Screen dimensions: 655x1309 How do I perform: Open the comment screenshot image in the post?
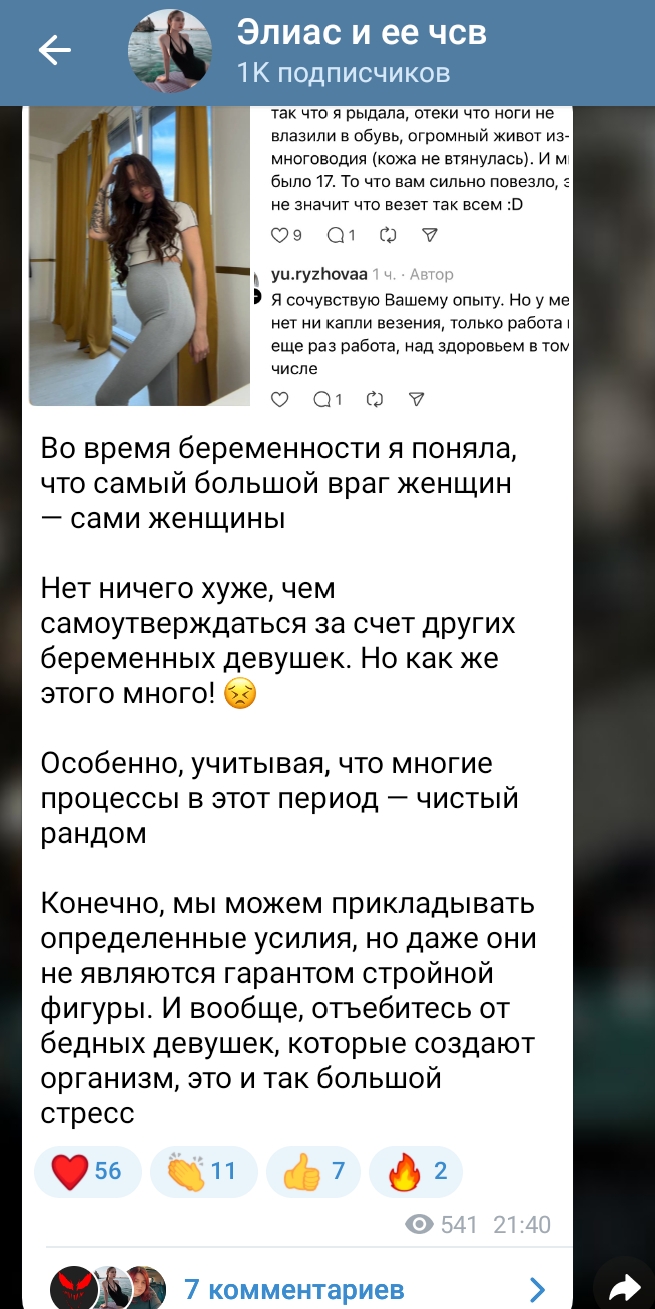412,255
